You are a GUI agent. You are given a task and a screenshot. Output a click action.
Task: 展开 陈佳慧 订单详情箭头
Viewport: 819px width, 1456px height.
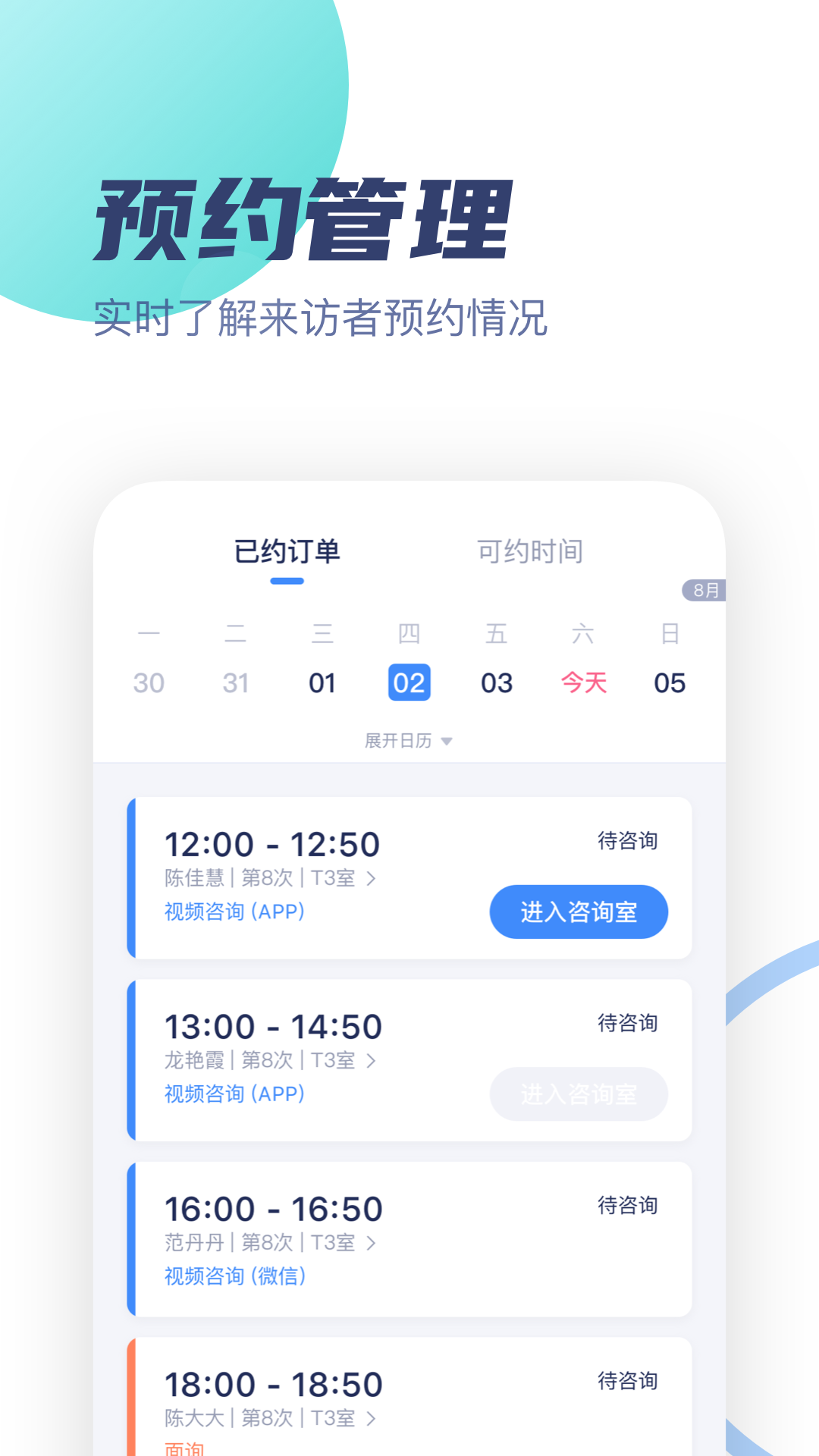coord(372,878)
